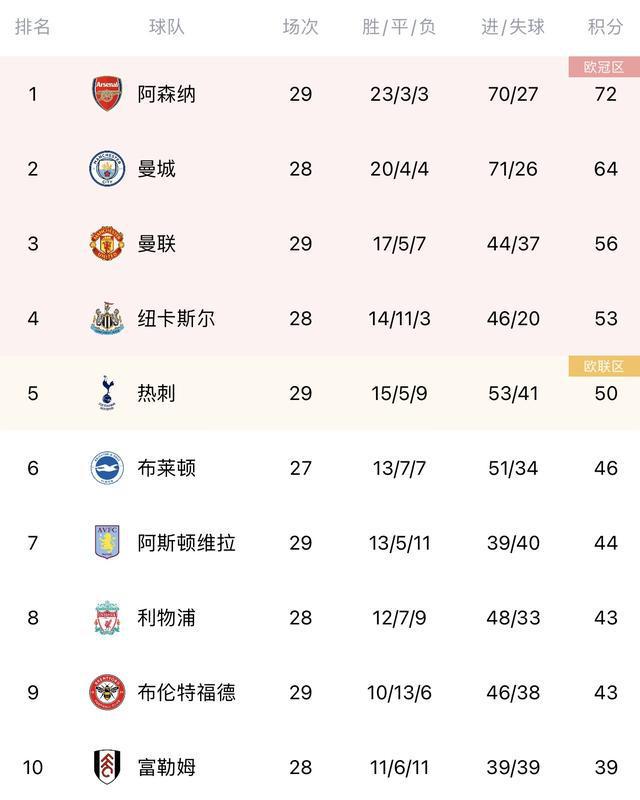Open the 阿森纳 team row
Image resolution: width=640 pixels, height=800 pixels.
(x=166, y=94)
